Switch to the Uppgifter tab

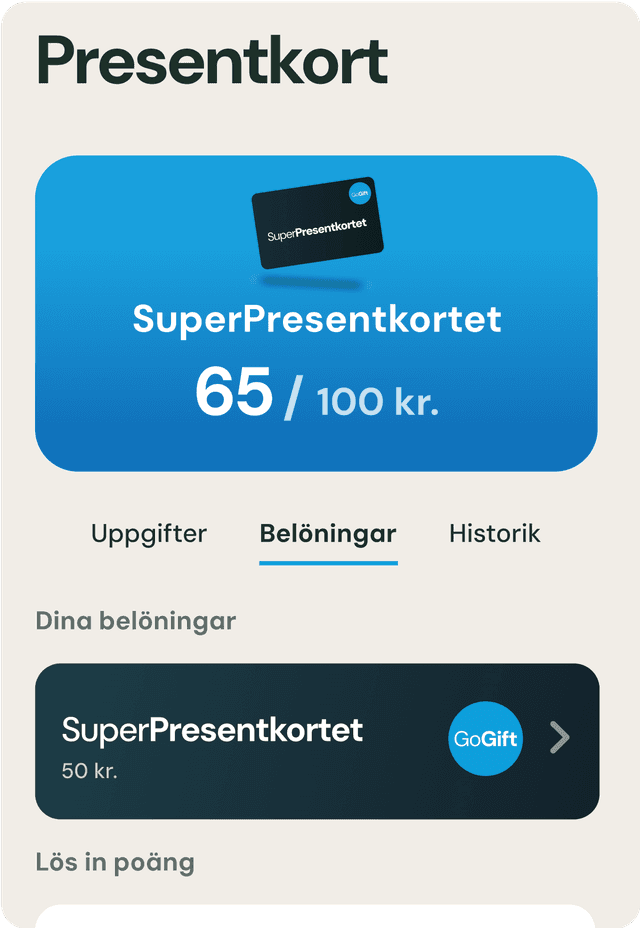149,533
